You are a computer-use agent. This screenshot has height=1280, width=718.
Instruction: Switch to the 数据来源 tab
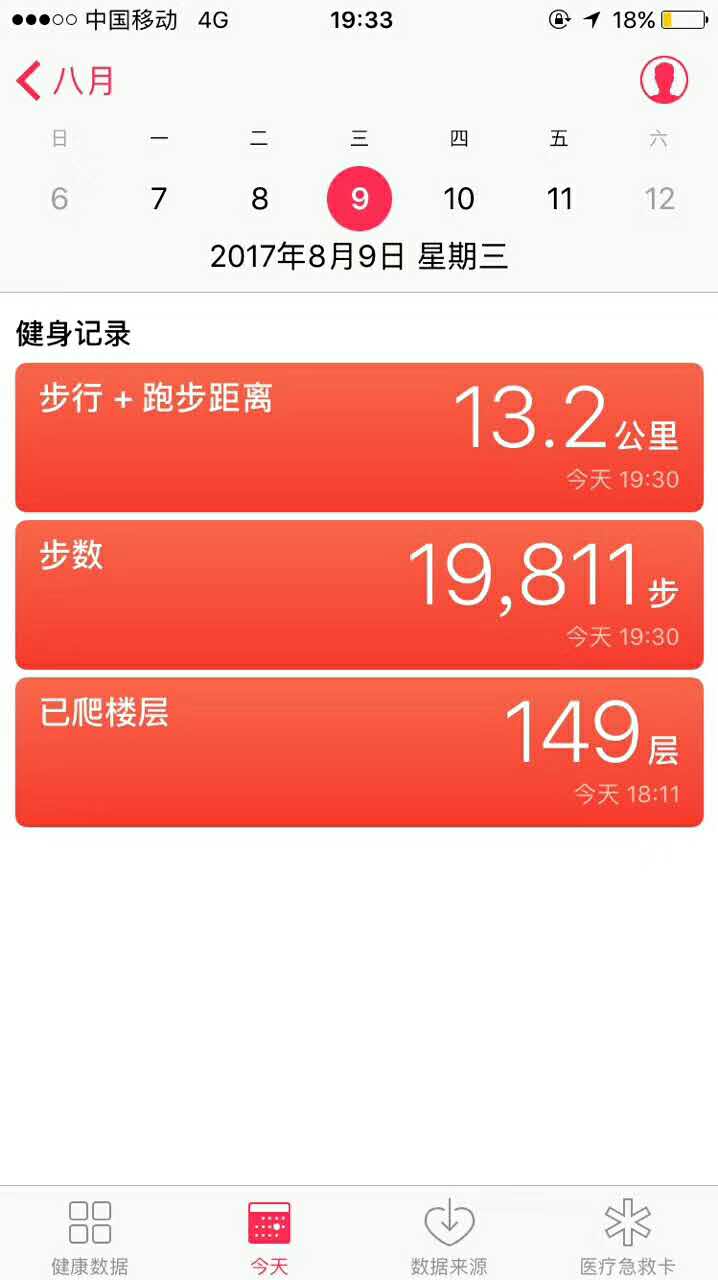pyautogui.click(x=449, y=1236)
